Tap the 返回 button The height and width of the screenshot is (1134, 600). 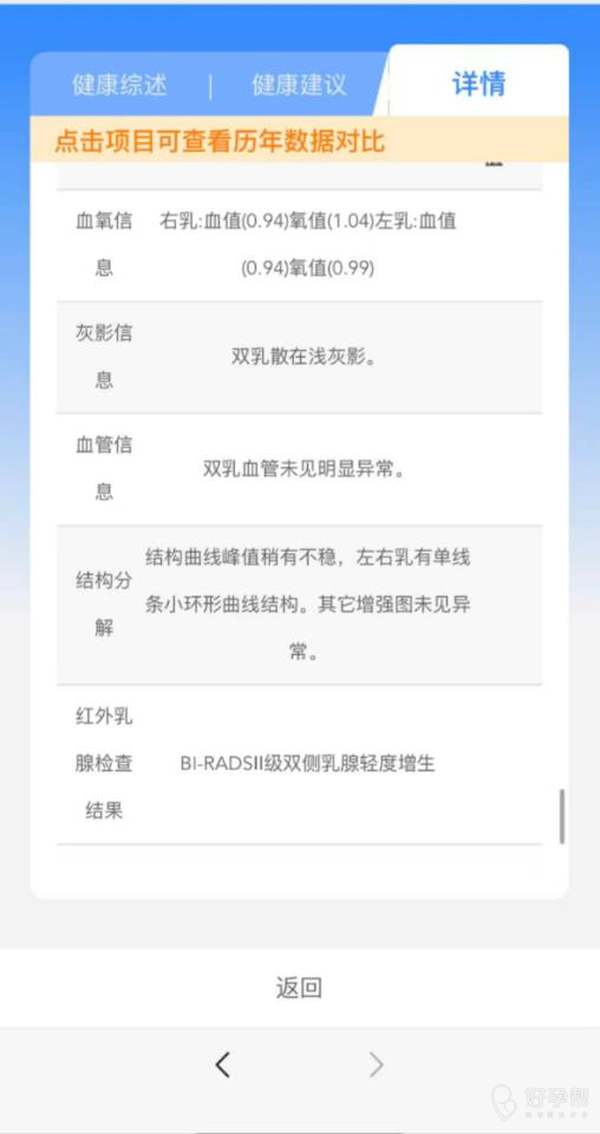pos(299,988)
